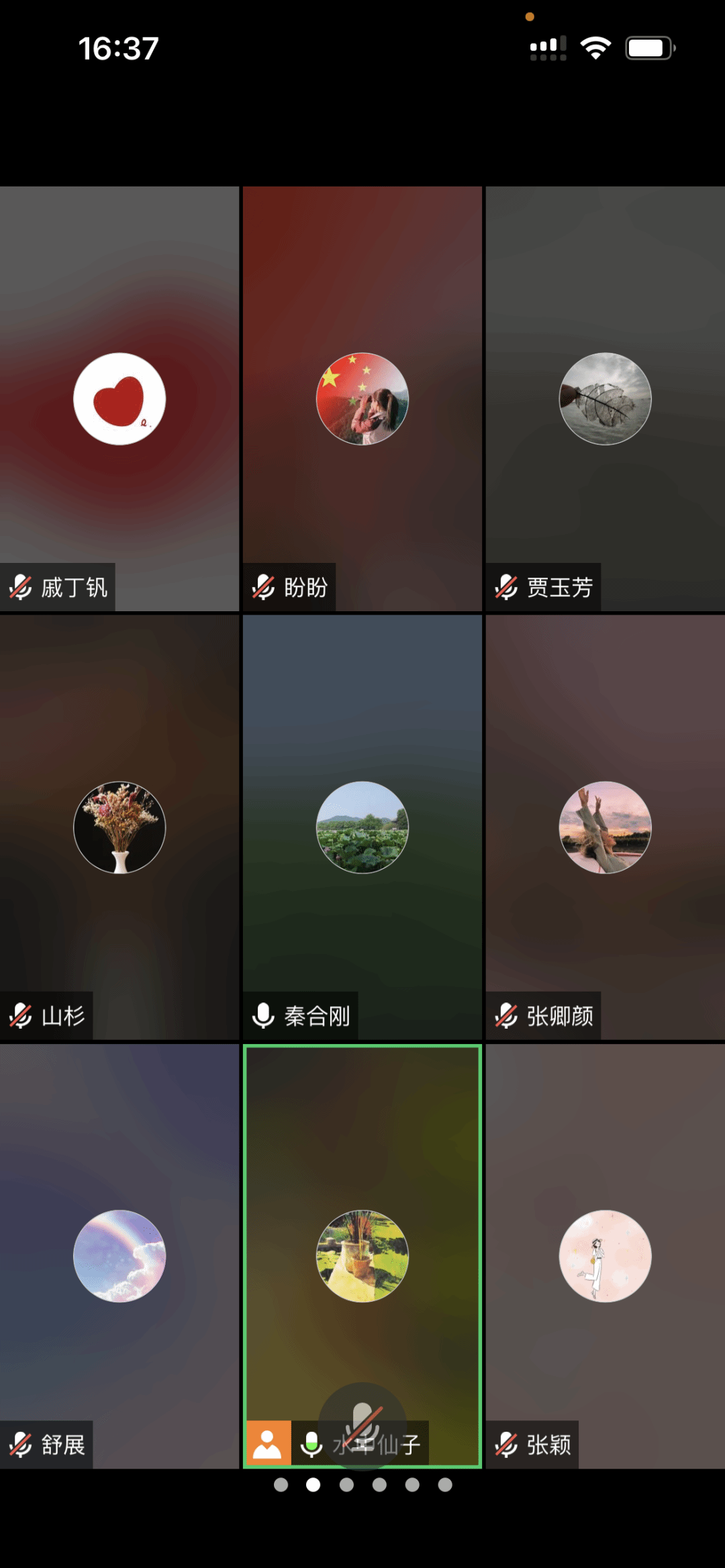Tap the 张颖 participant tile

(606, 1255)
